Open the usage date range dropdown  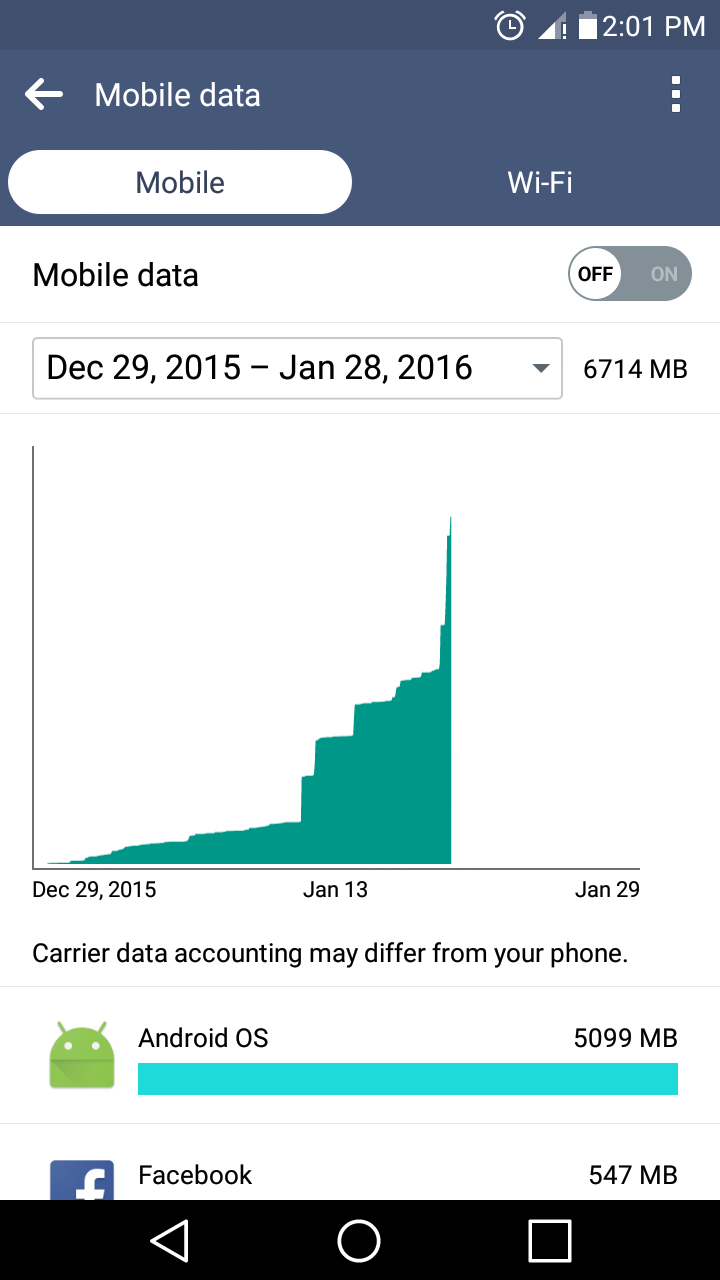pos(297,369)
